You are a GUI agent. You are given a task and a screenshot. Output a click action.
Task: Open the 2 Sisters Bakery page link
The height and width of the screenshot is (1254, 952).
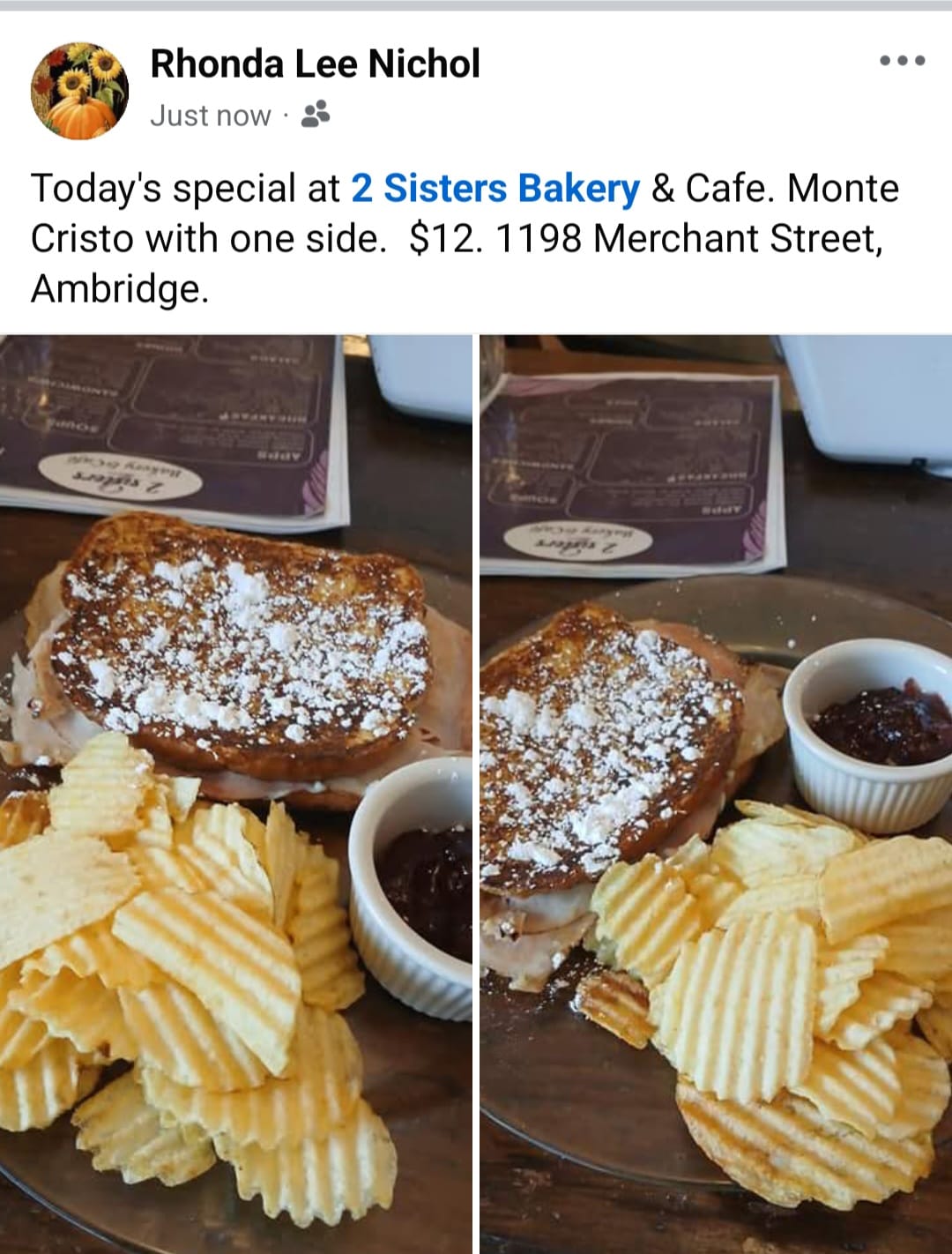495,189
